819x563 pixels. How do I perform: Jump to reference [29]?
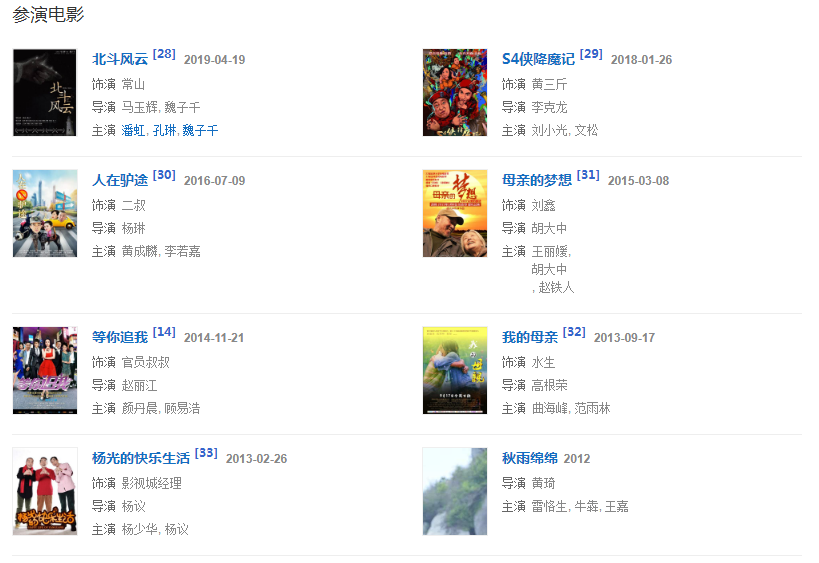tap(591, 54)
